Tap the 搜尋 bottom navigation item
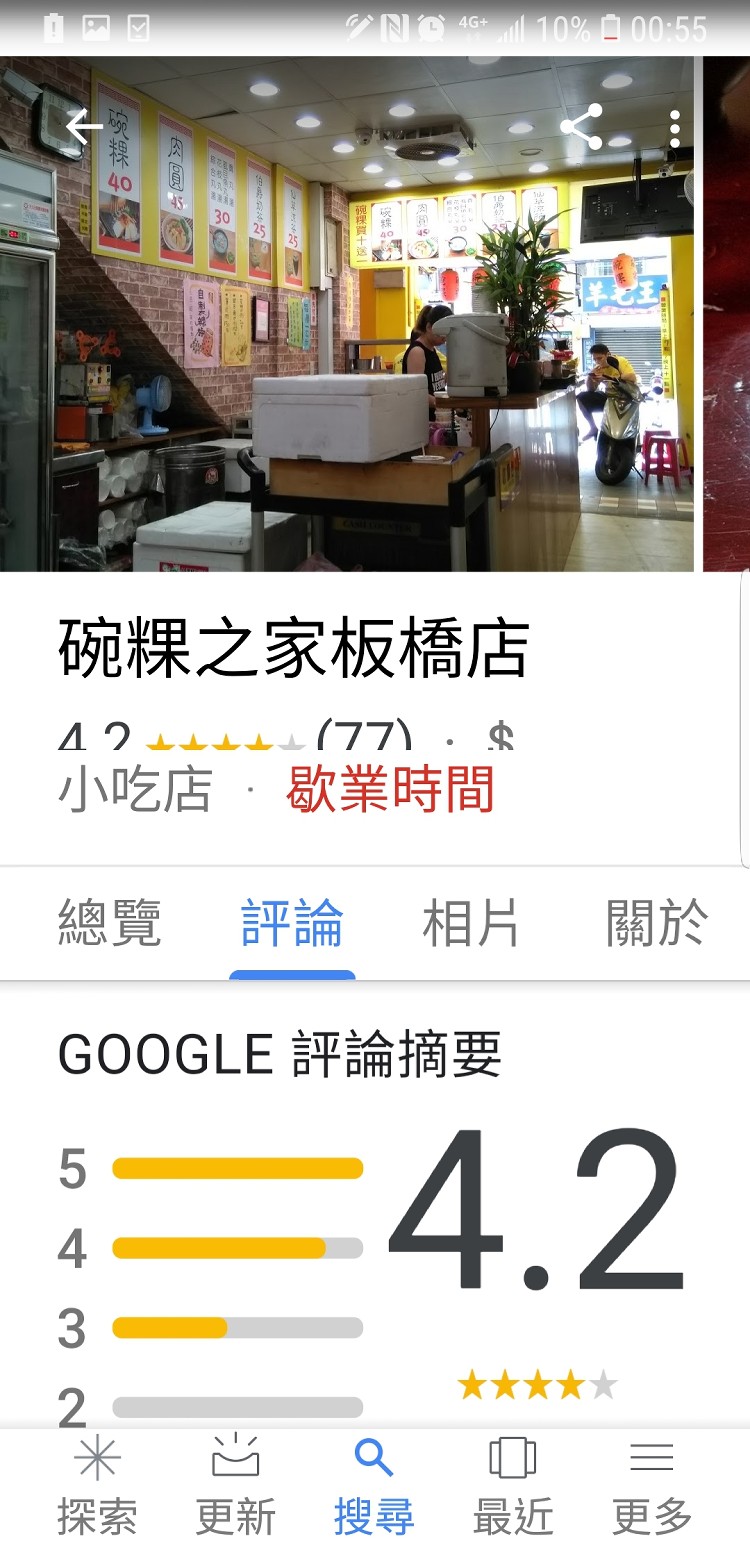750x1542 pixels. coord(374,1487)
